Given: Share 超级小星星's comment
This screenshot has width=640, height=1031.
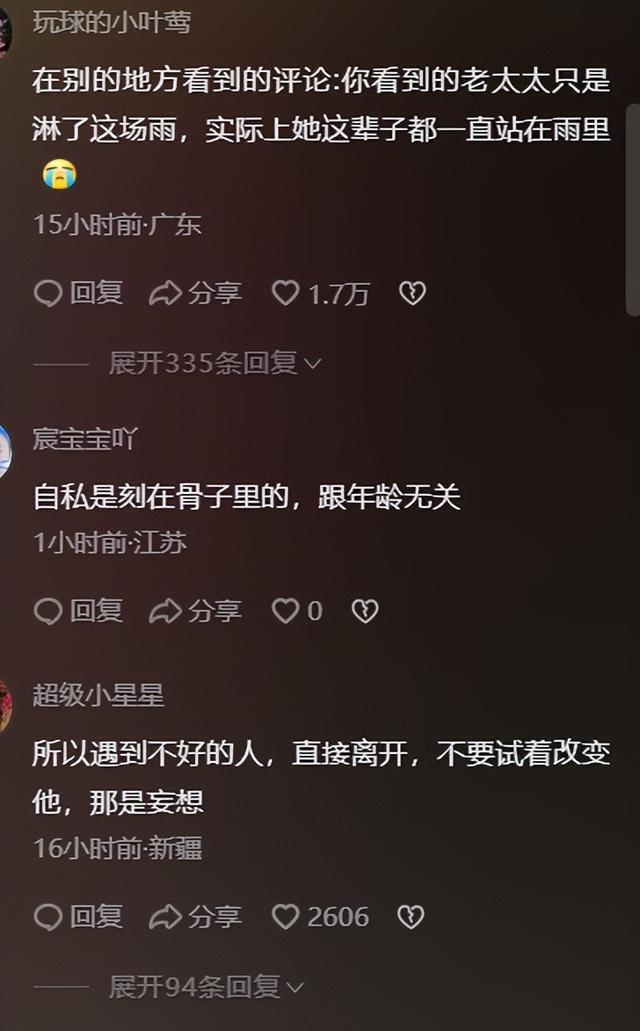Looking at the screenshot, I should pyautogui.click(x=196, y=916).
